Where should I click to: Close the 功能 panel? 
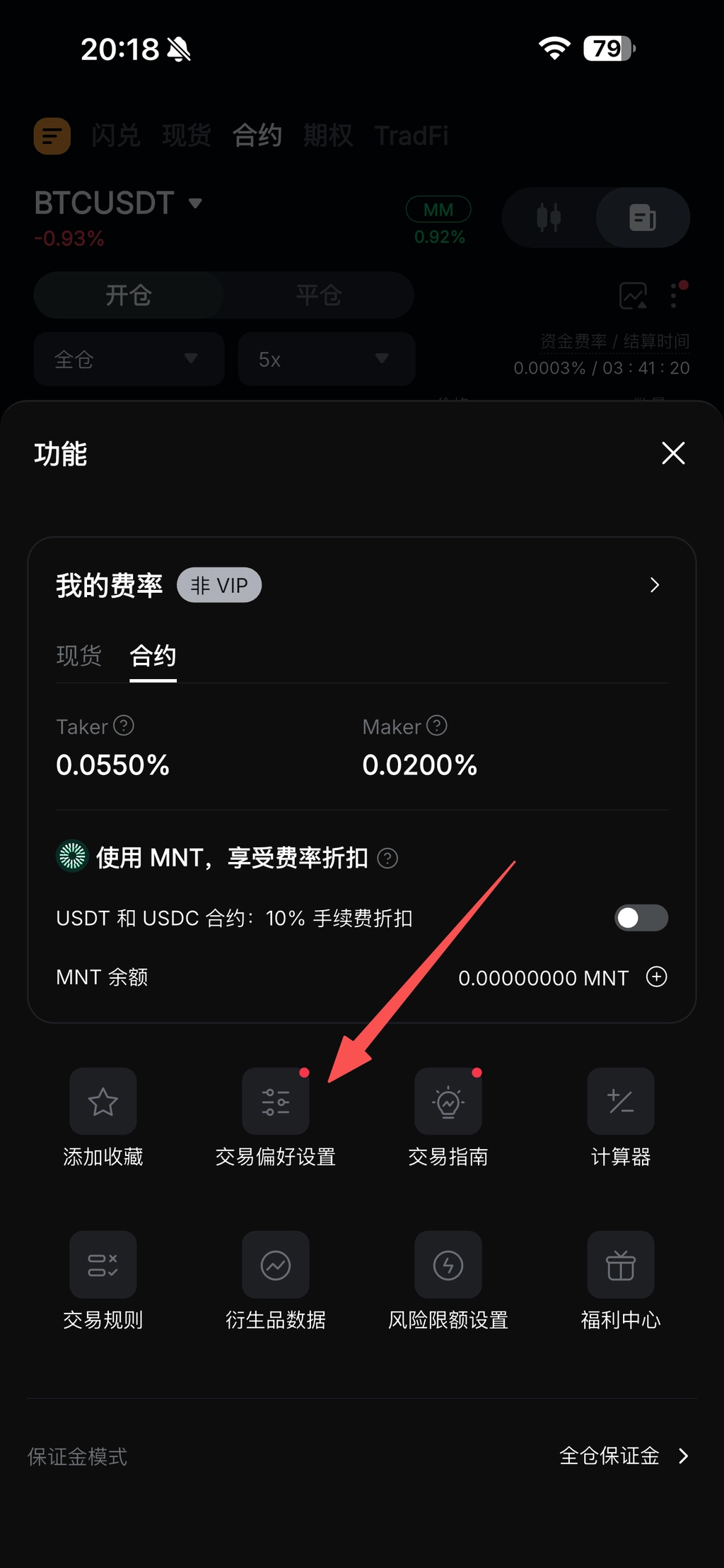tap(673, 453)
